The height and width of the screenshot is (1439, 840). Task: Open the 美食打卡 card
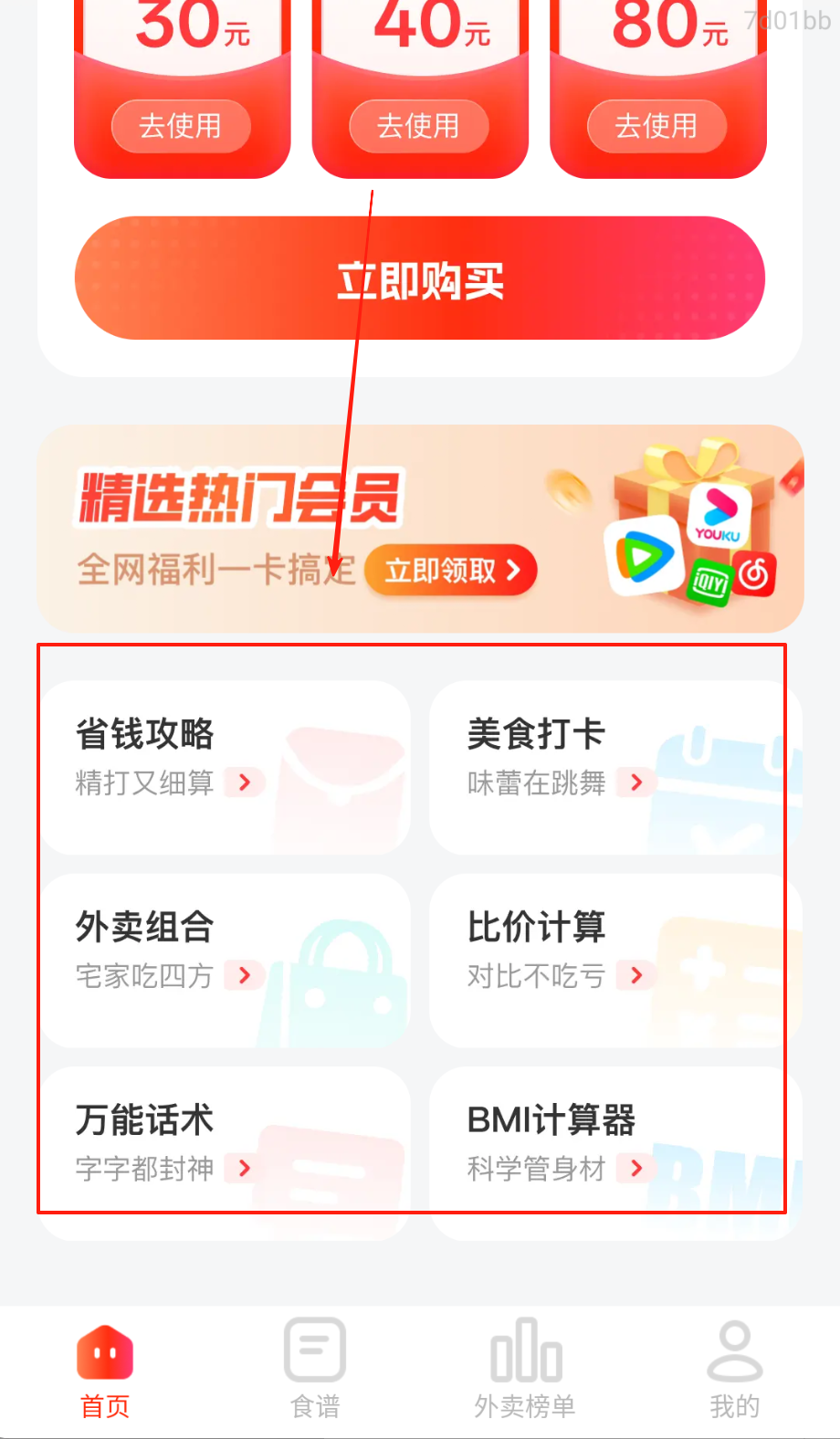pyautogui.click(x=614, y=765)
